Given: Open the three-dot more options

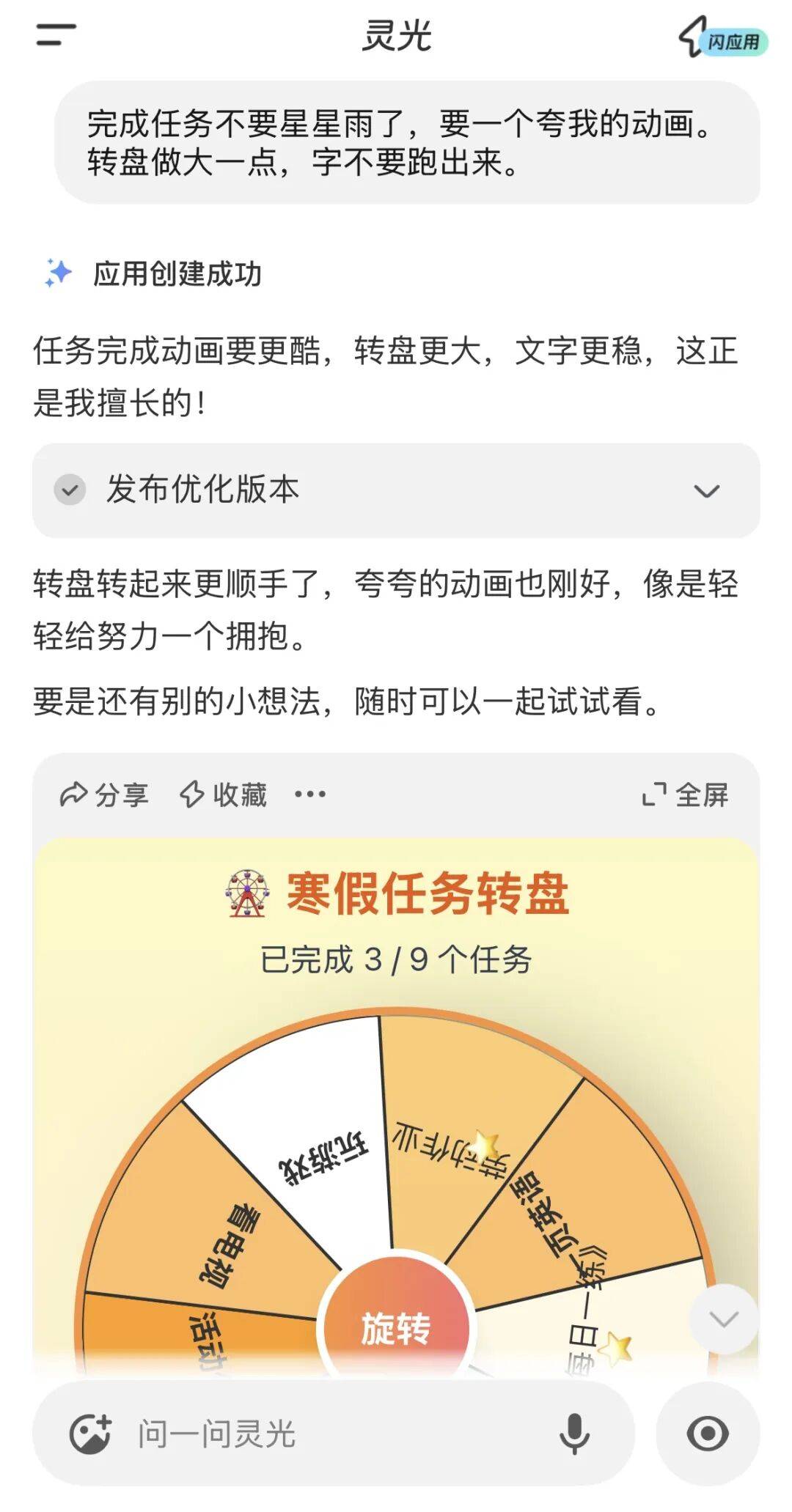Looking at the screenshot, I should (310, 794).
